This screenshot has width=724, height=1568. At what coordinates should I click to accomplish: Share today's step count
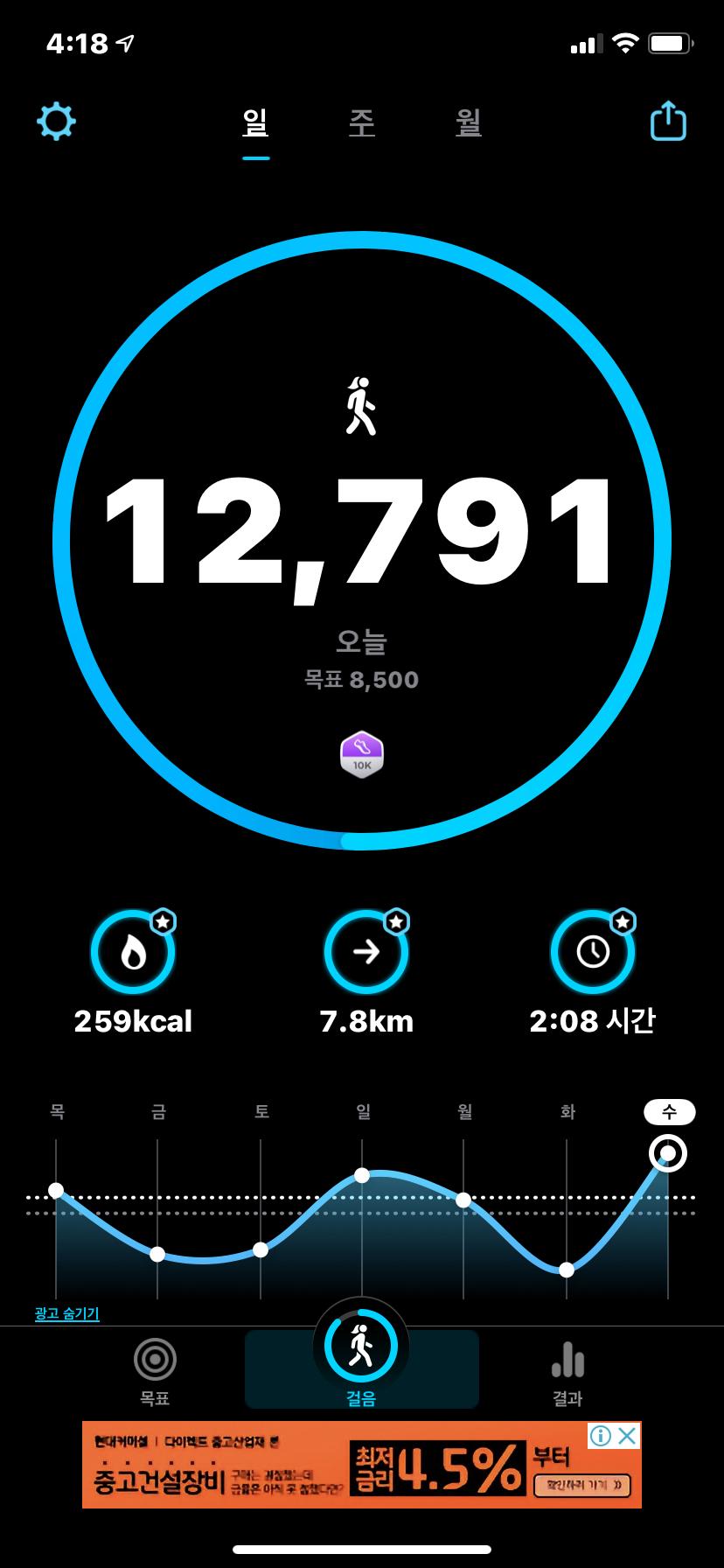[668, 122]
